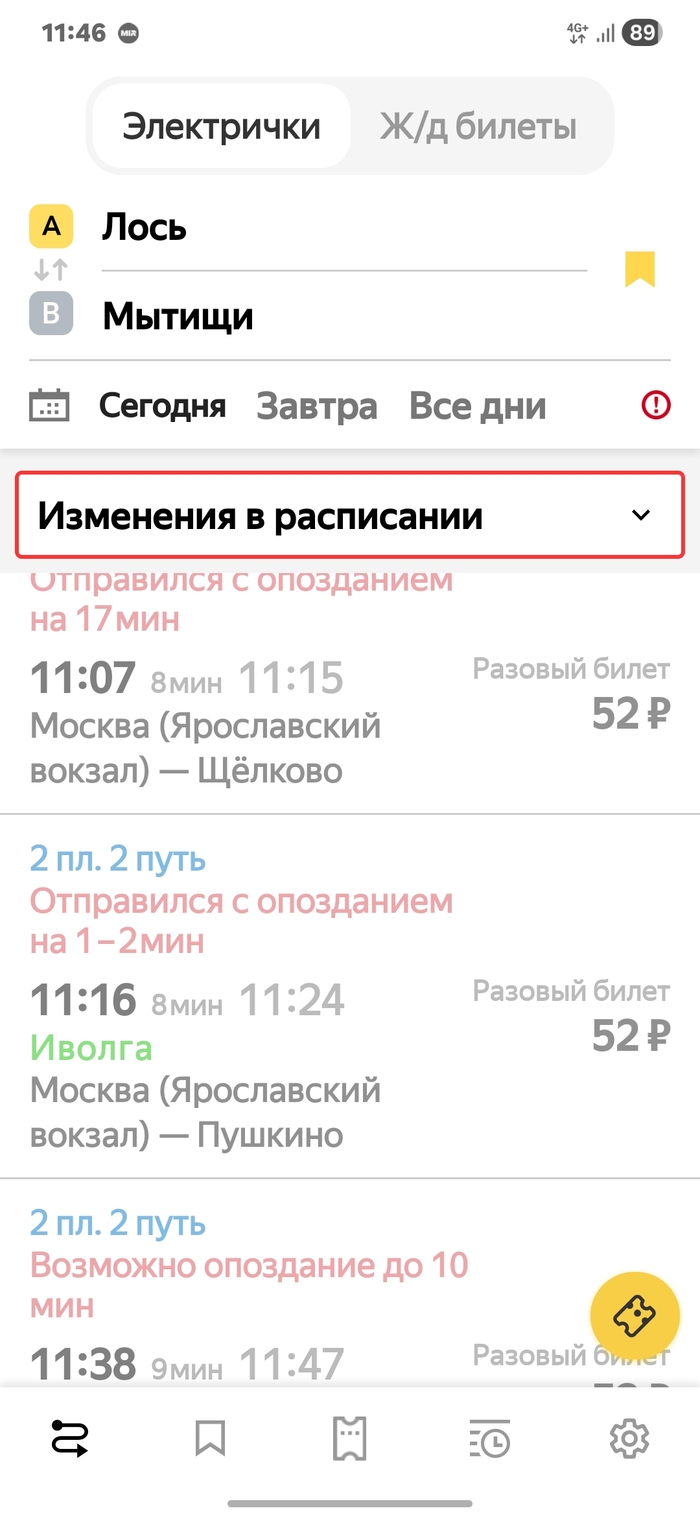The width and height of the screenshot is (700, 1517).
Task: Swap departure and arrival stations
Action: 50,270
